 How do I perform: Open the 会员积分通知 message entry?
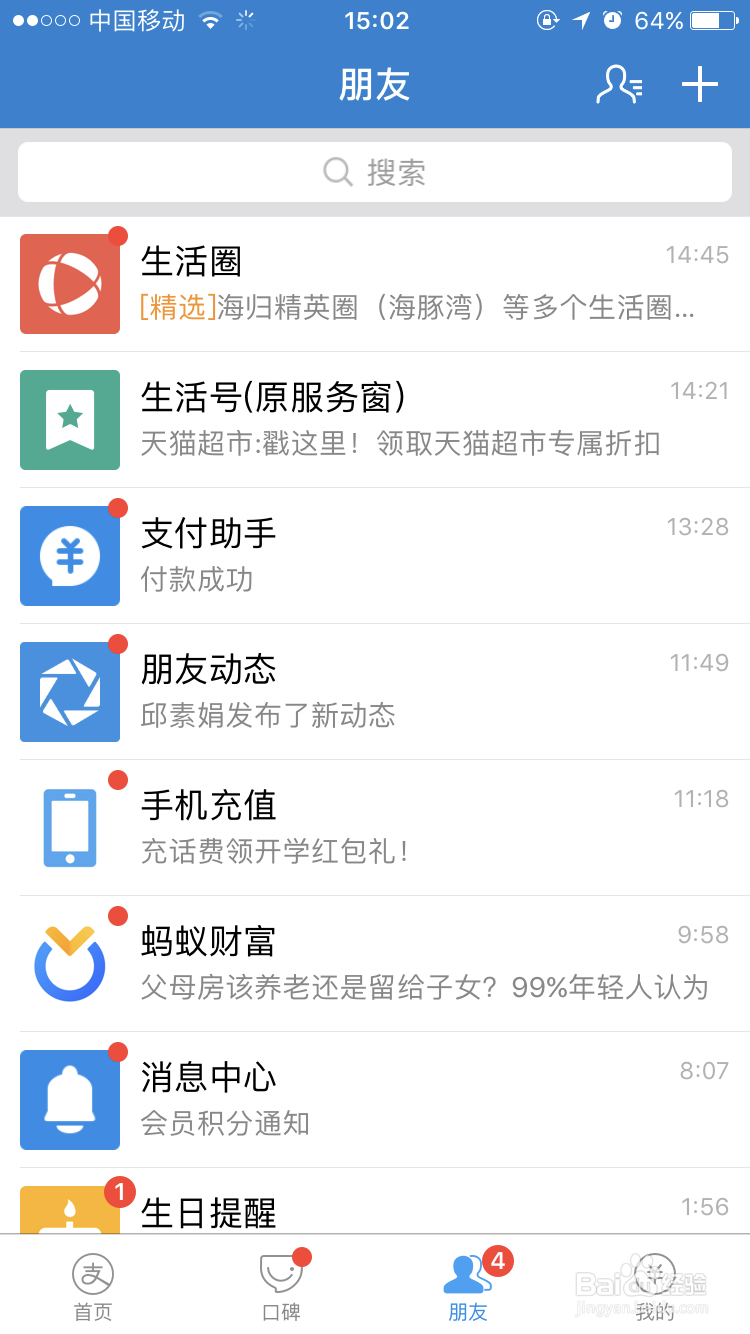222,1124
